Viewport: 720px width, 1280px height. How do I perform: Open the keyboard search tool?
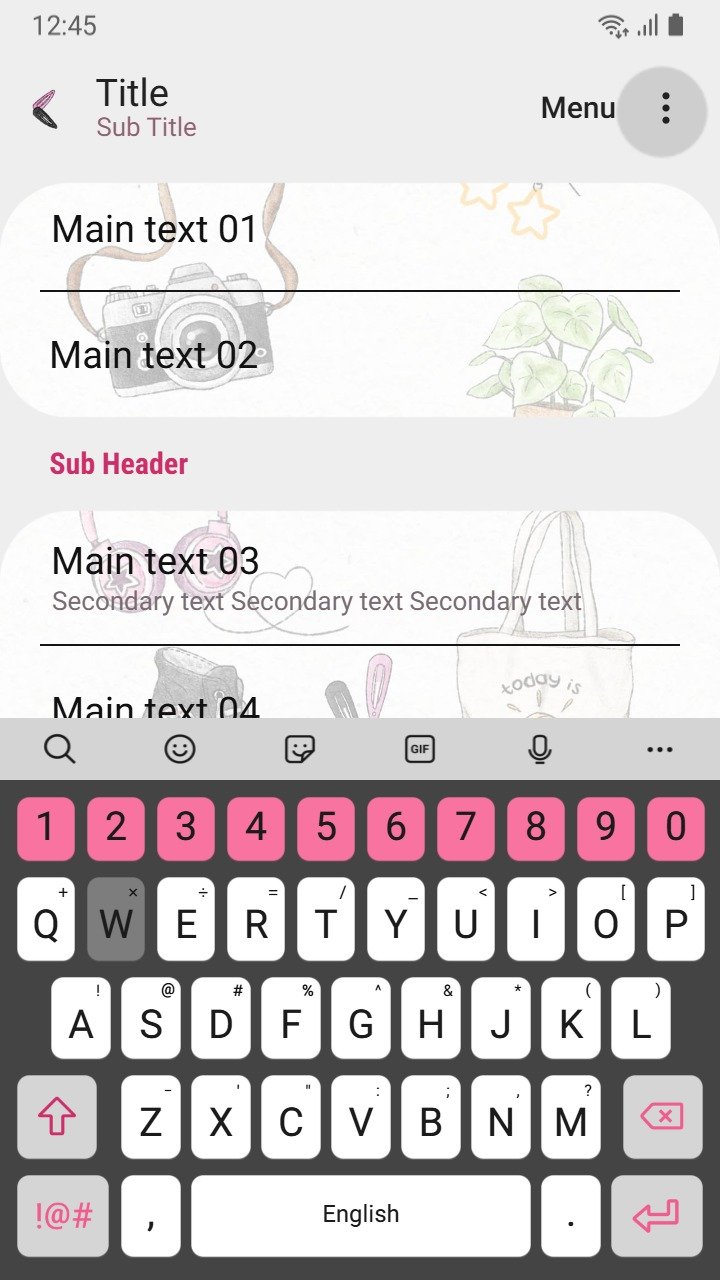(60, 749)
